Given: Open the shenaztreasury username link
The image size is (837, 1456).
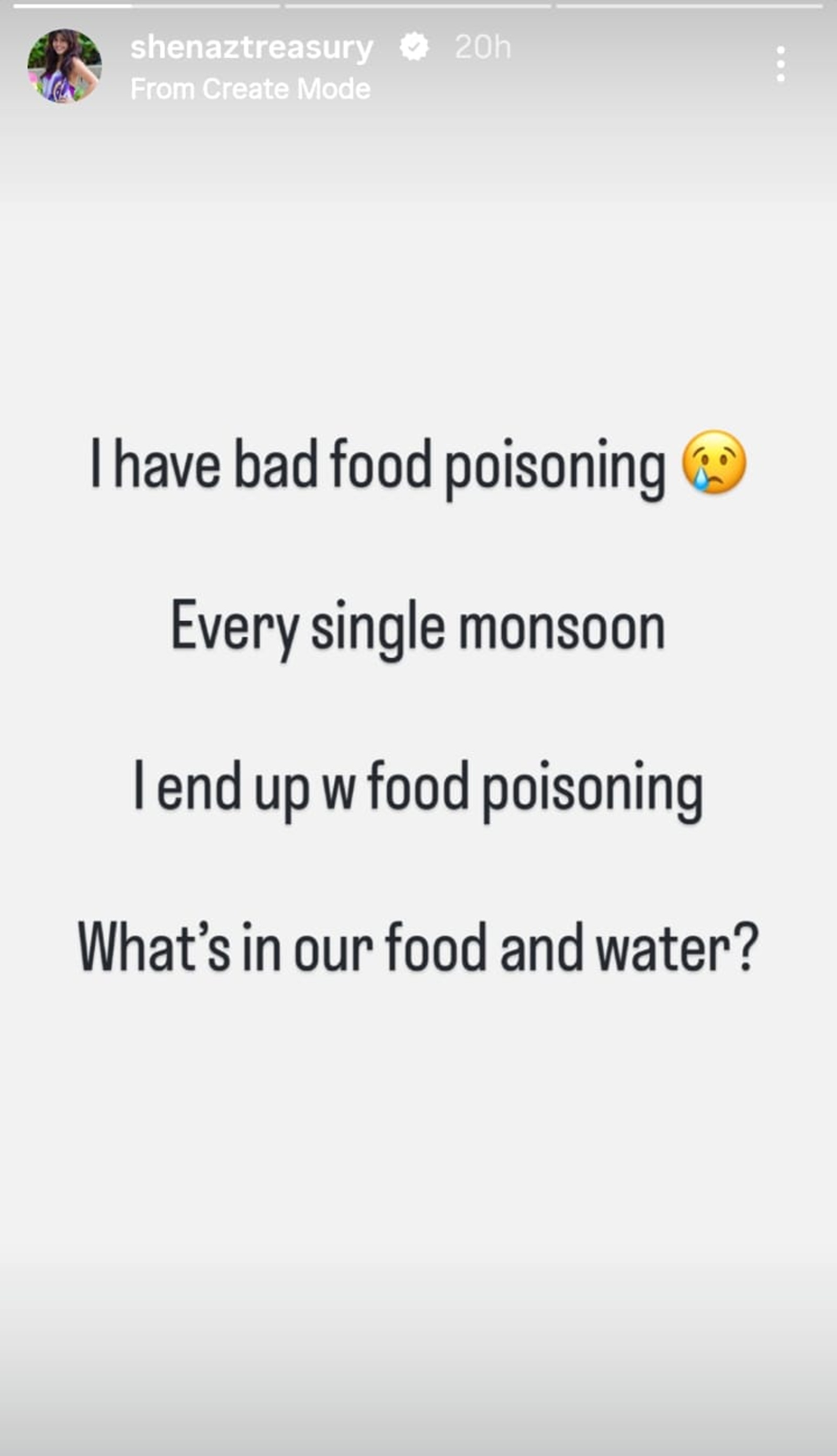Looking at the screenshot, I should [x=252, y=47].
